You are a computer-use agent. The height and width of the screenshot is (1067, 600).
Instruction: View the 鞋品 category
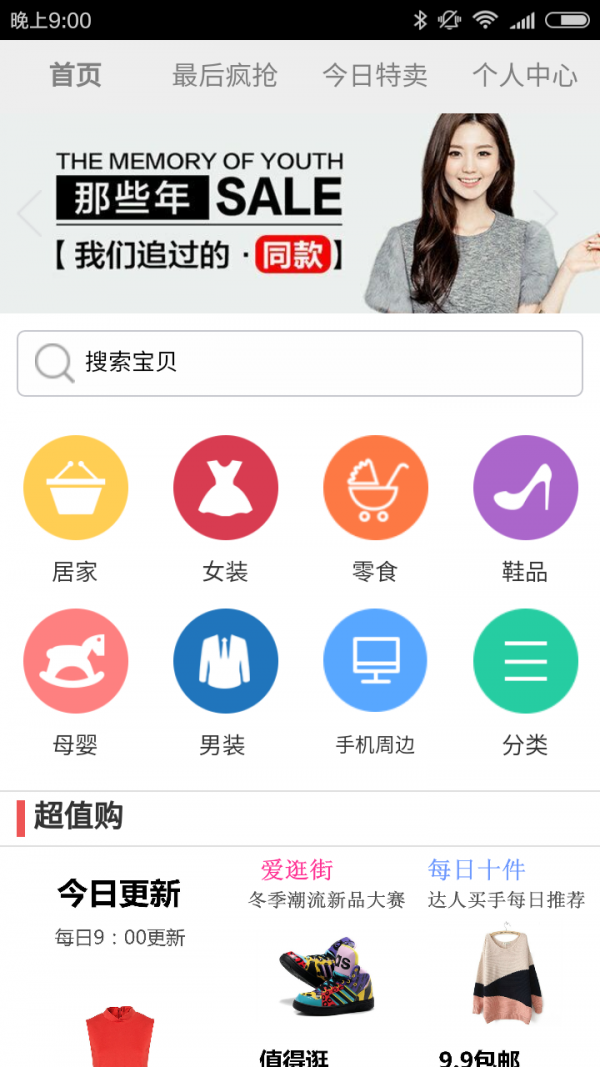pyautogui.click(x=525, y=488)
